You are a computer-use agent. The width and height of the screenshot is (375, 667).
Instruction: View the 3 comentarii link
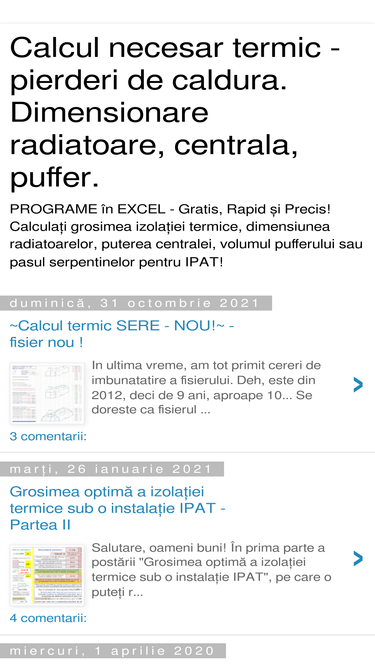(48, 436)
